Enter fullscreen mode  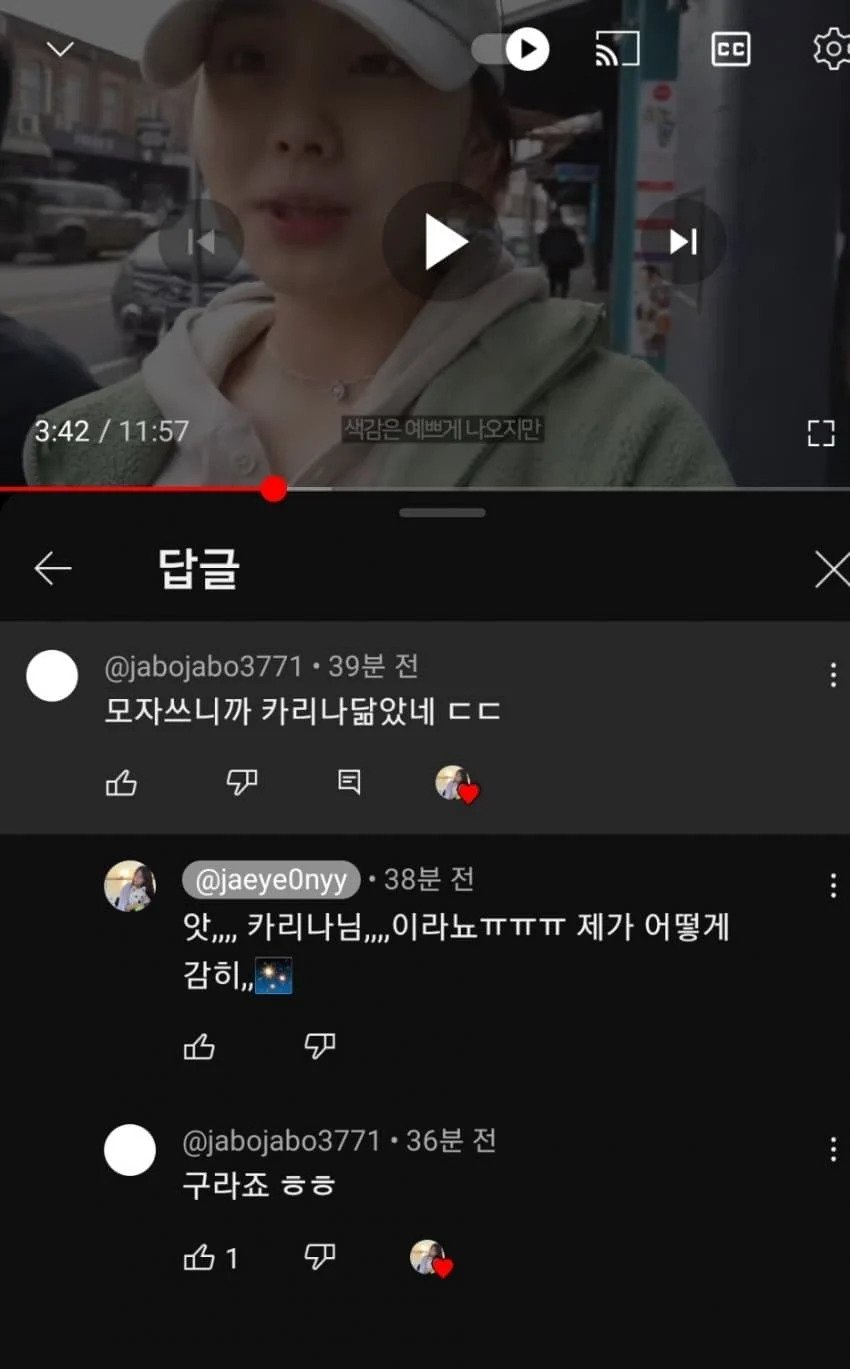[820, 432]
